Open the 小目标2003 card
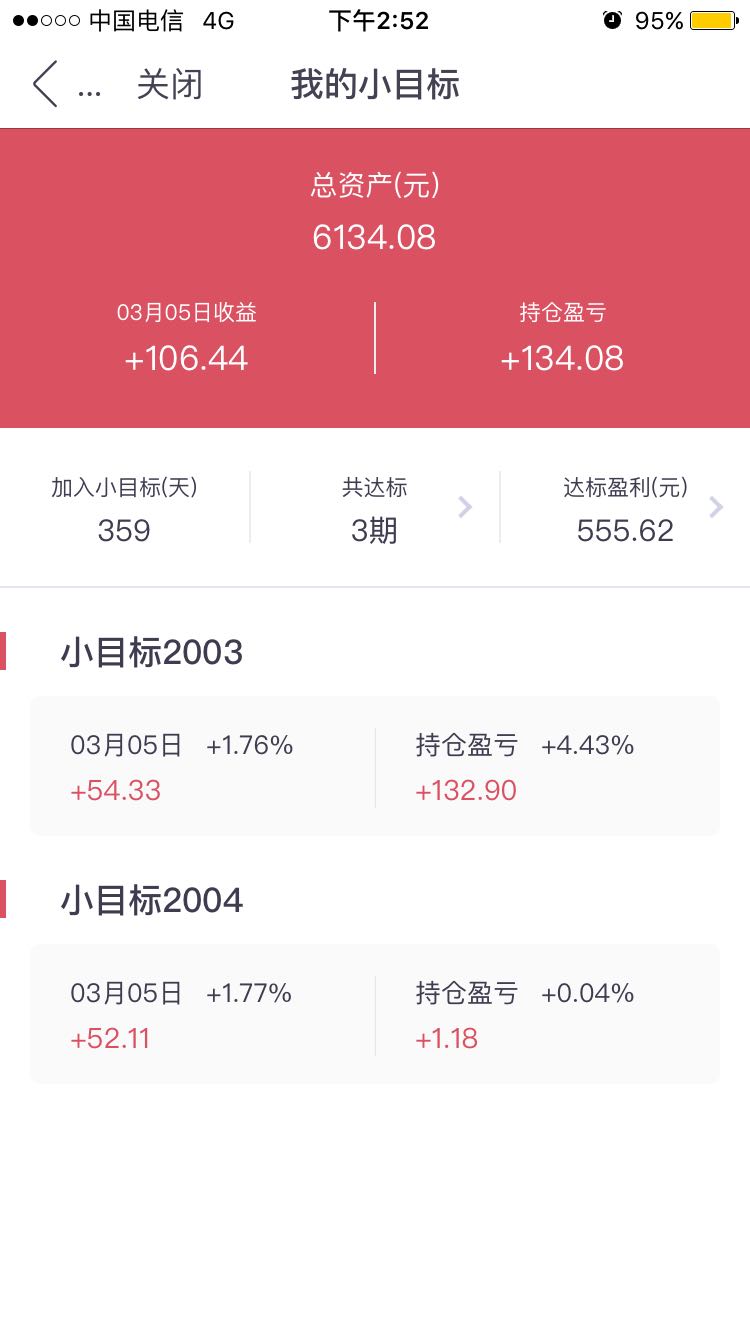The image size is (750, 1334). [x=375, y=766]
